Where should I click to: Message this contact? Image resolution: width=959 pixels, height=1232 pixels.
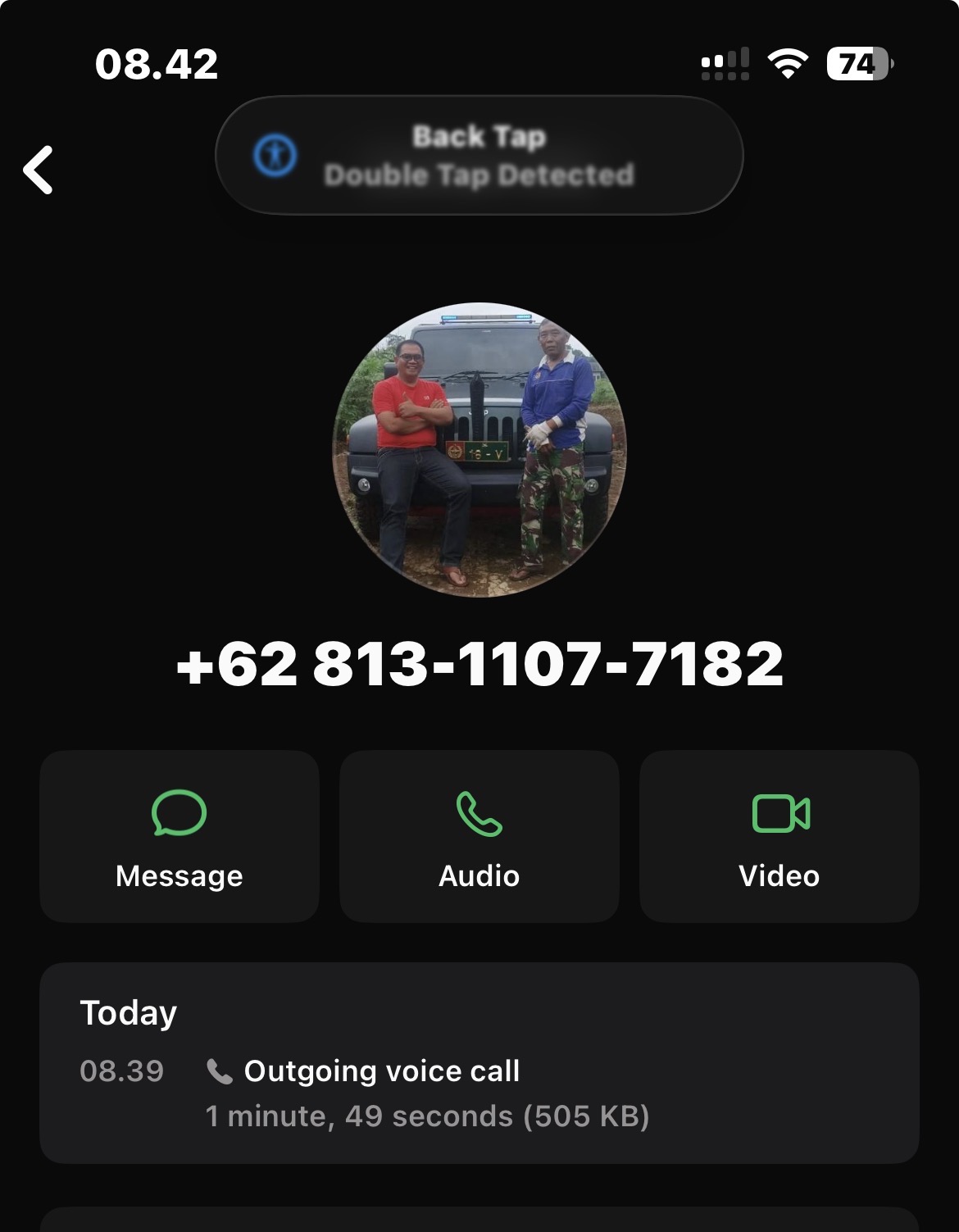pos(180,836)
